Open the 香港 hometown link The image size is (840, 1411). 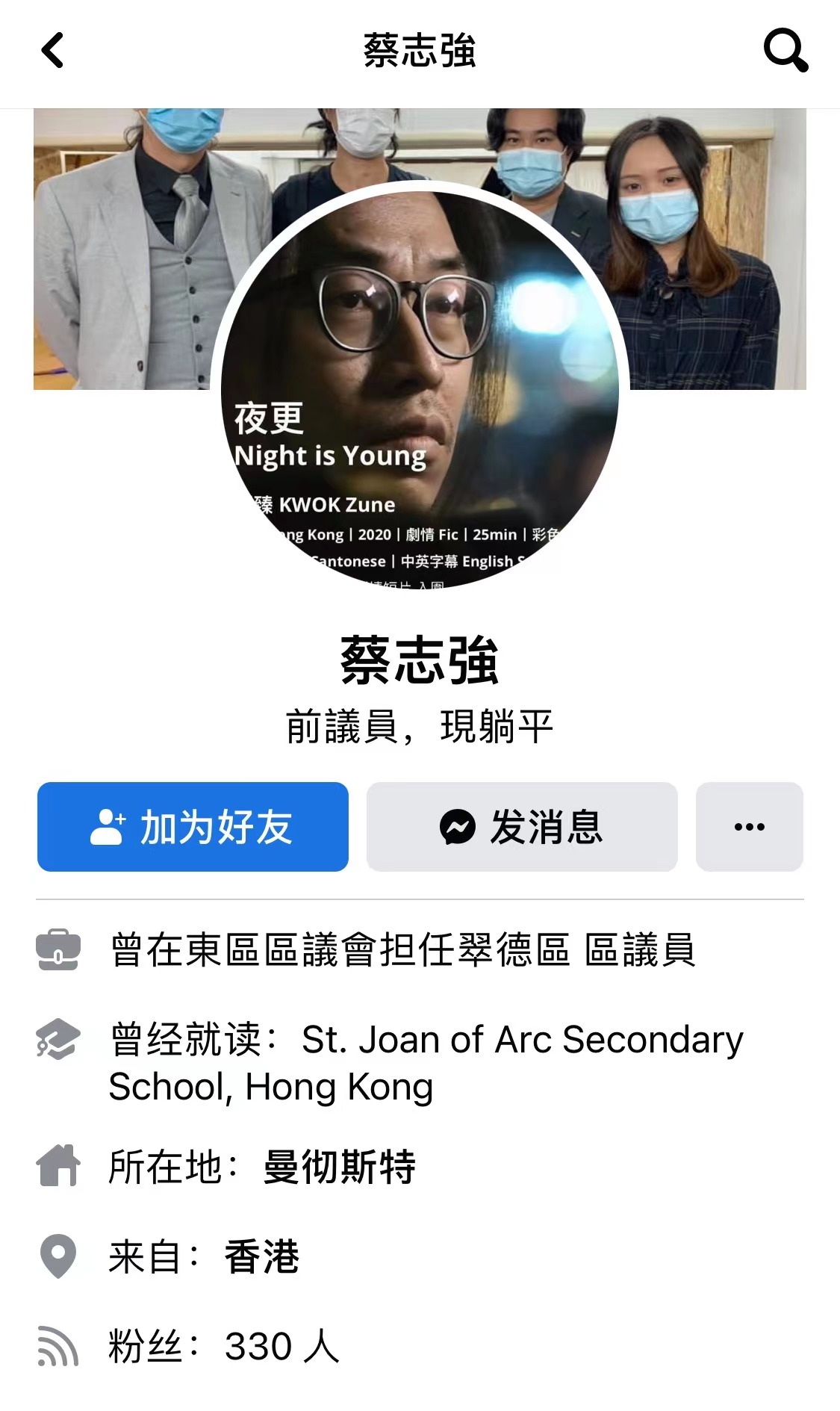[x=262, y=1257]
